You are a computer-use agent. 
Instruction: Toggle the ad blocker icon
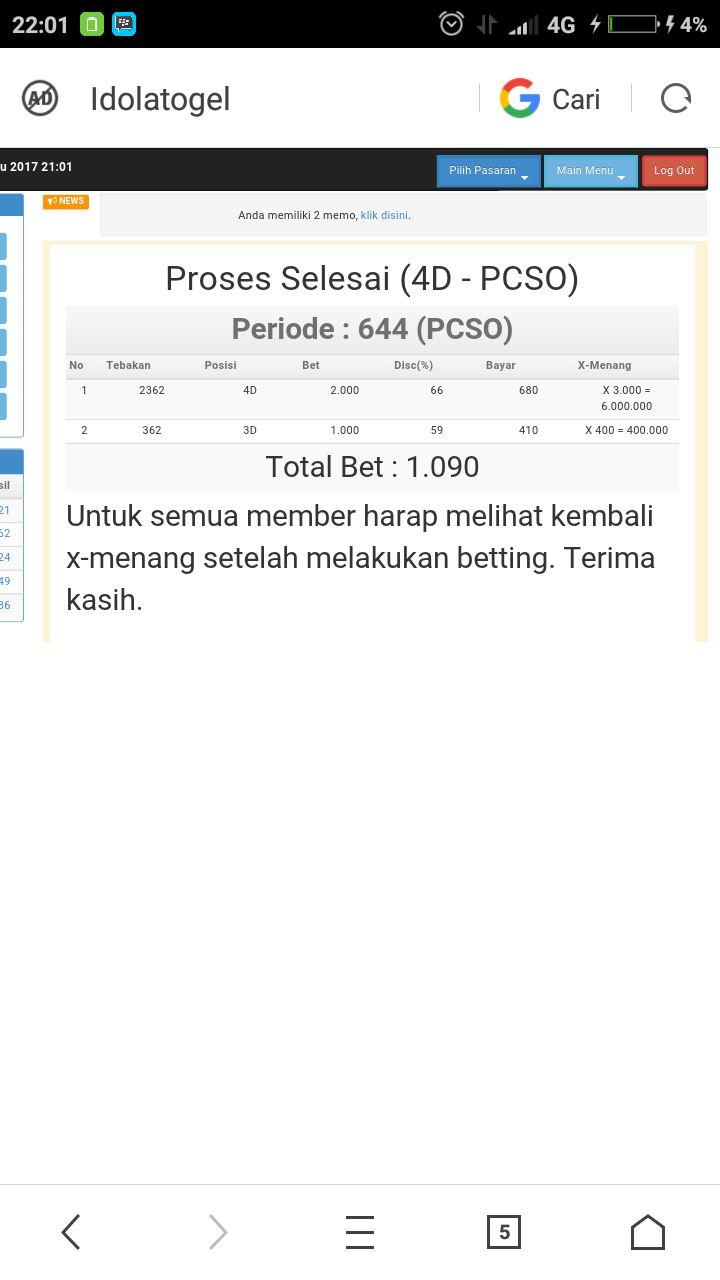point(40,99)
